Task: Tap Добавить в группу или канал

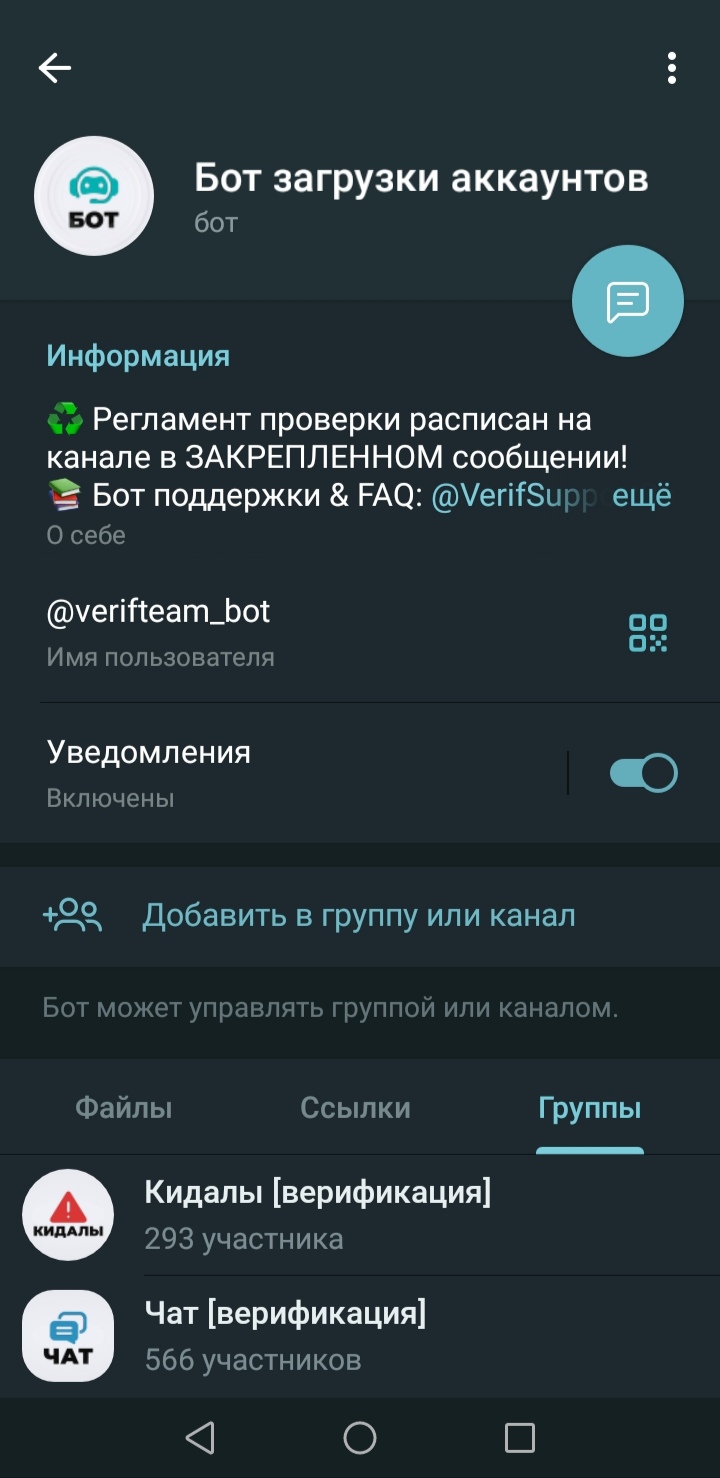Action: pyautogui.click(x=358, y=916)
